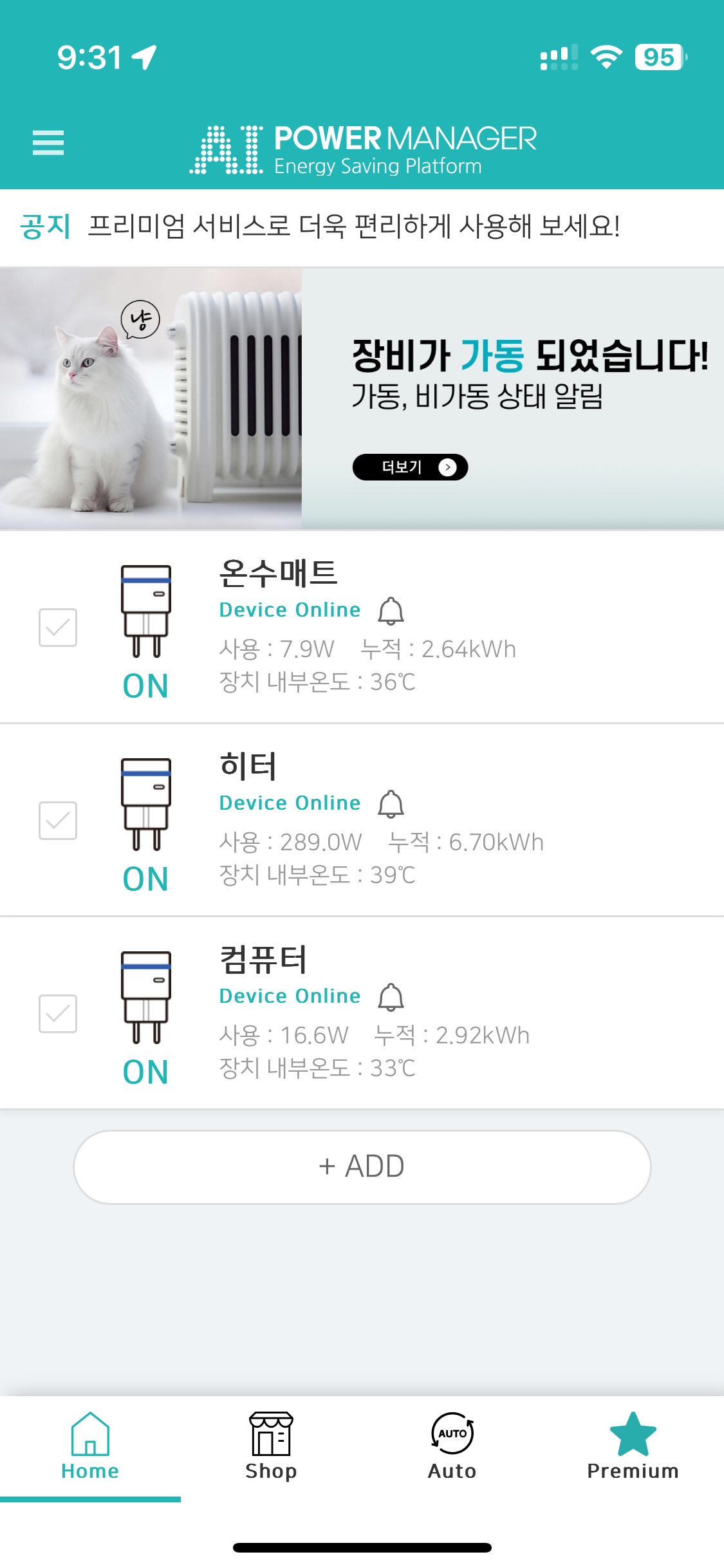
Task: Open the alert bell for 컴퓨터
Action: coord(391,997)
